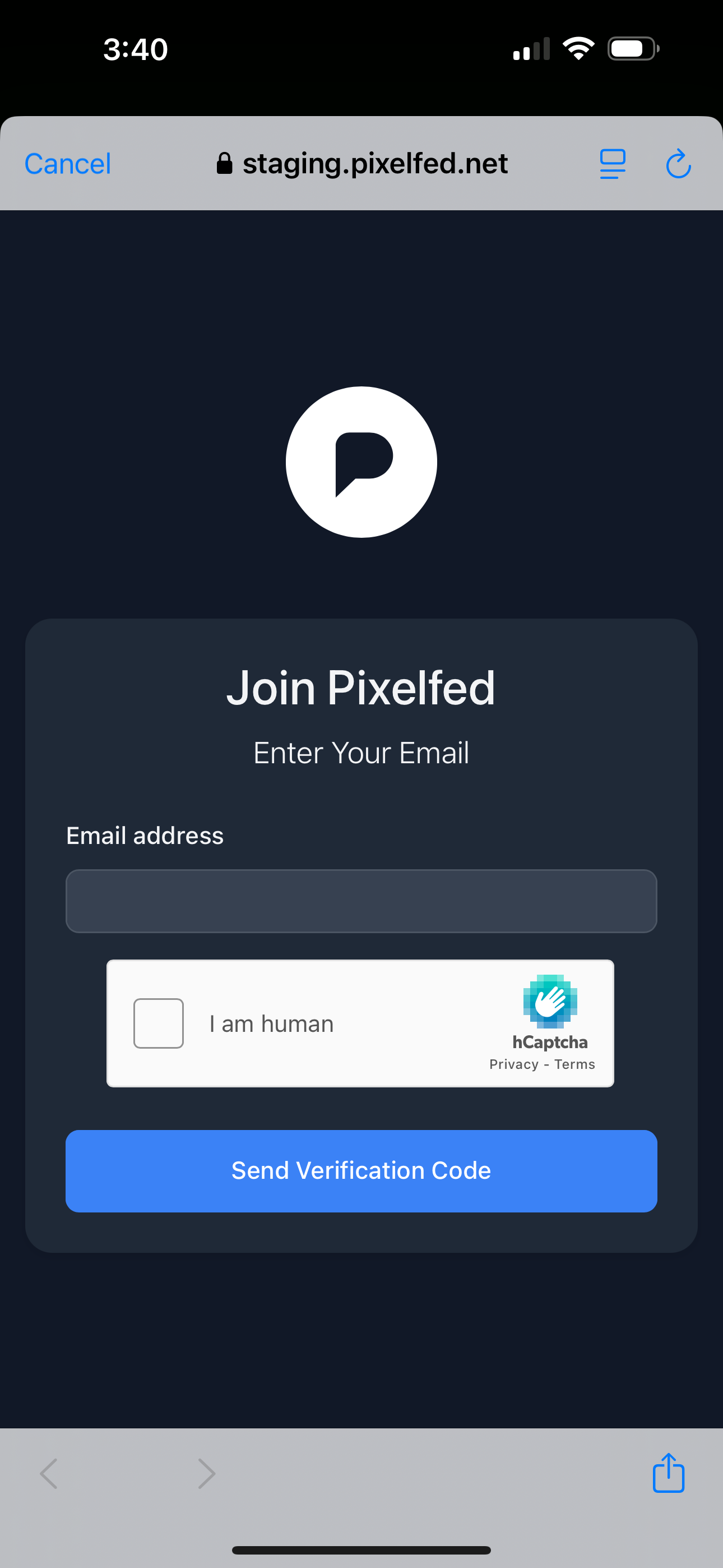The image size is (723, 1568).
Task: Open the share sheet icon
Action: (x=668, y=1473)
